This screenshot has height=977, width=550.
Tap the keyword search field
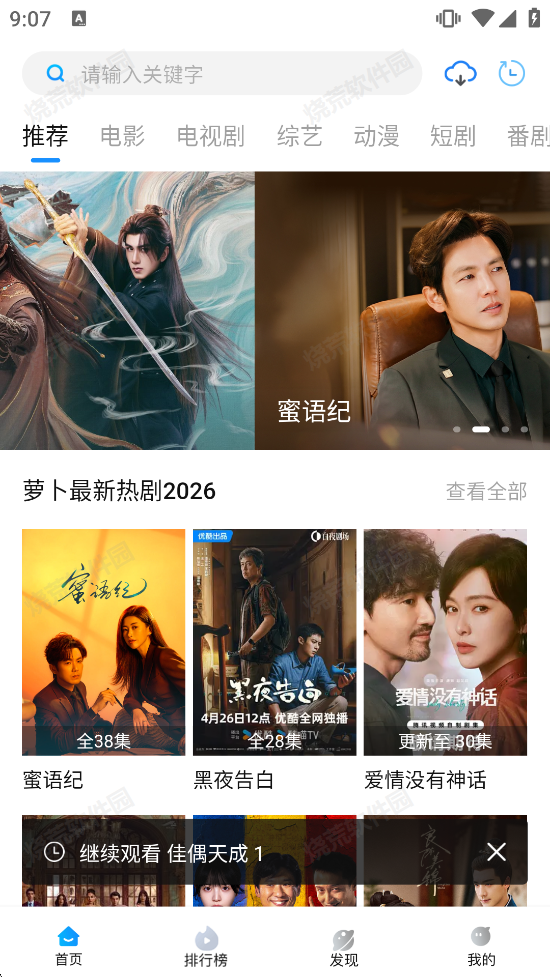pyautogui.click(x=222, y=74)
